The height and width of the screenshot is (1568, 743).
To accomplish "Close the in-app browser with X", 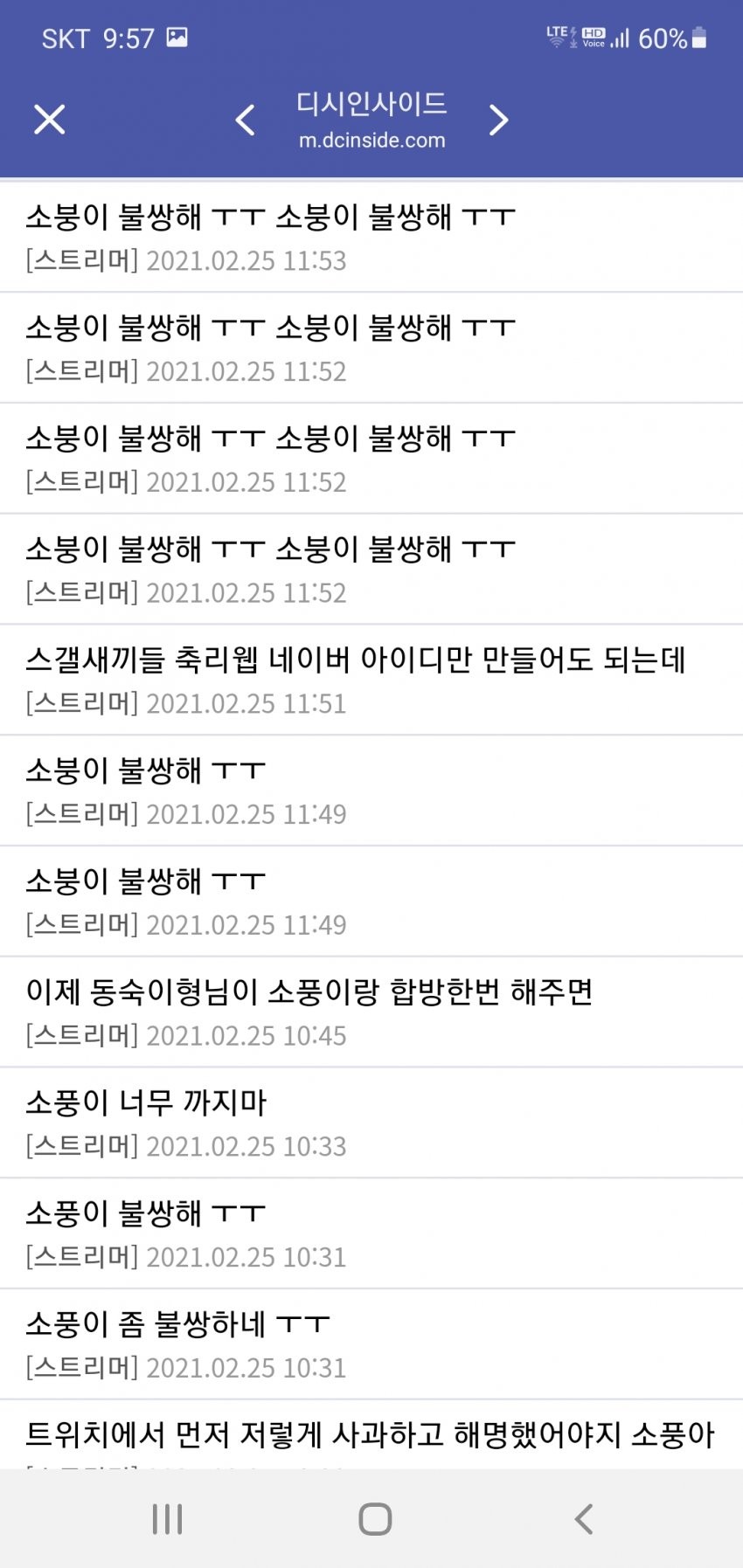I will click(50, 120).
